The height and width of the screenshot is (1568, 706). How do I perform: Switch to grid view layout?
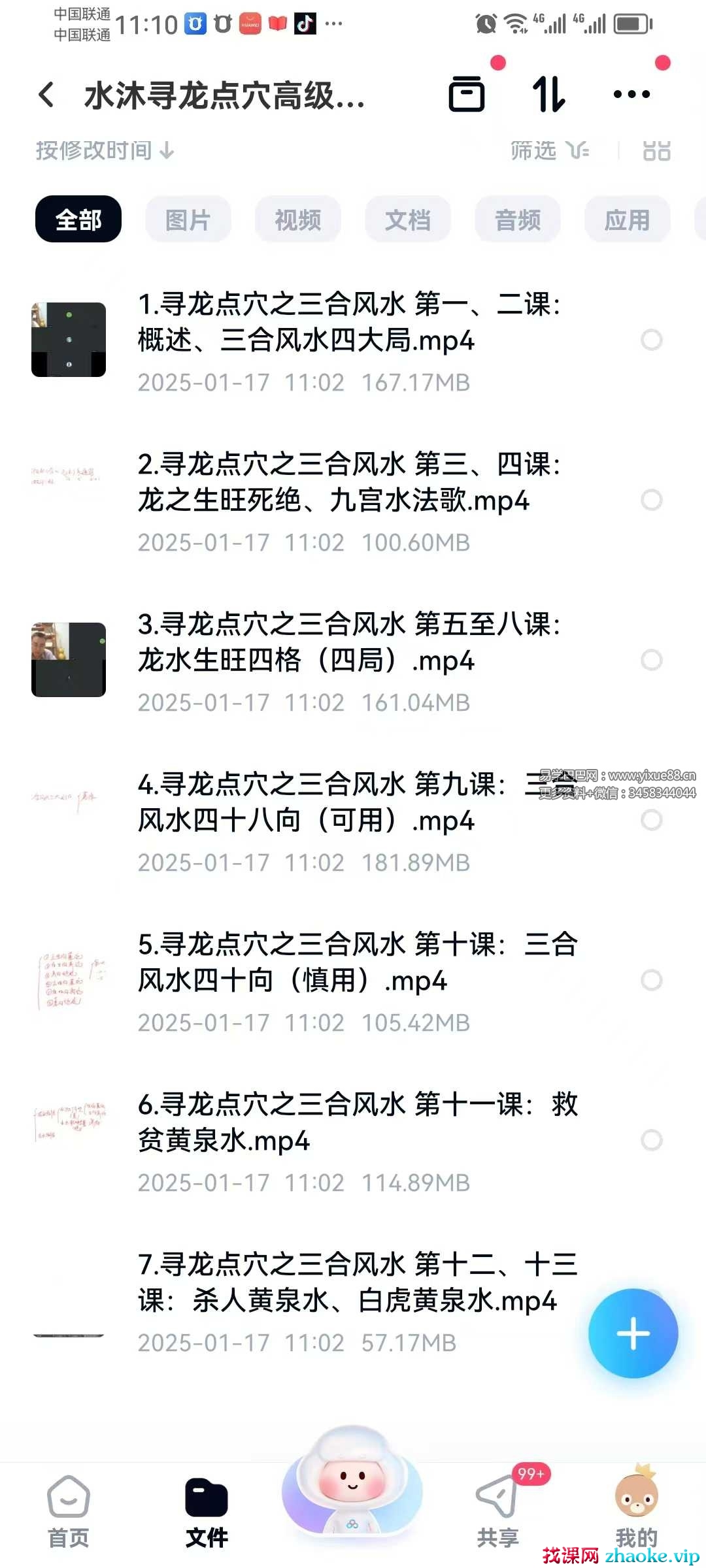[x=656, y=151]
